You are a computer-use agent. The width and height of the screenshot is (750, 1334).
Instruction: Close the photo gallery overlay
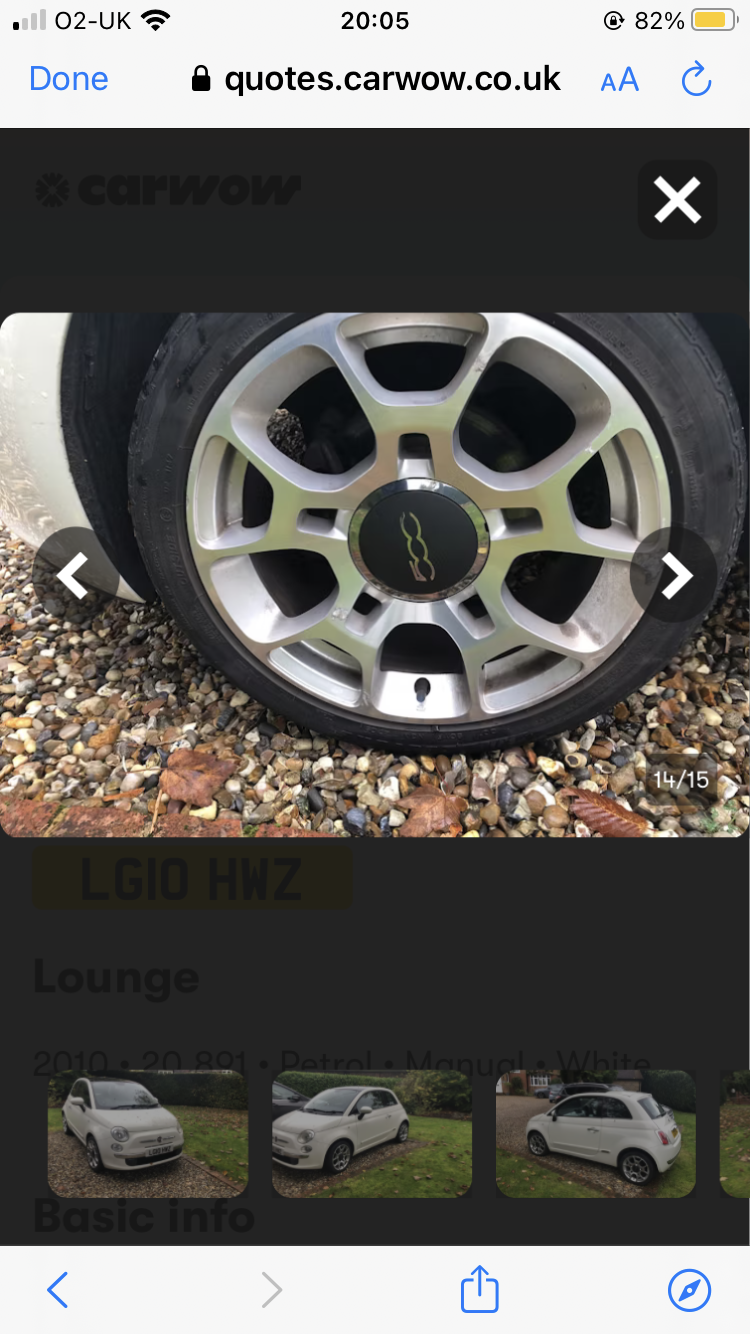click(678, 200)
